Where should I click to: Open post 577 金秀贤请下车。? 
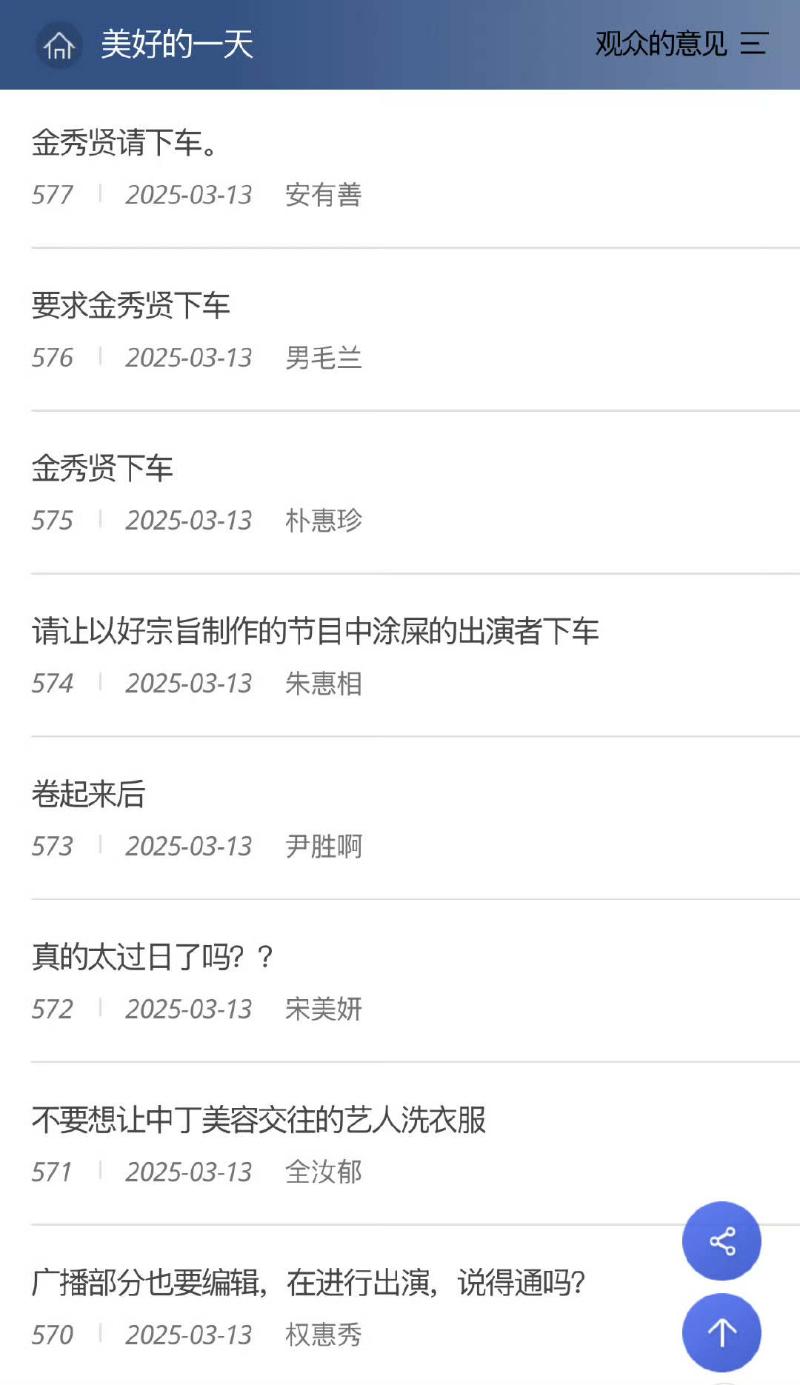pos(126,143)
